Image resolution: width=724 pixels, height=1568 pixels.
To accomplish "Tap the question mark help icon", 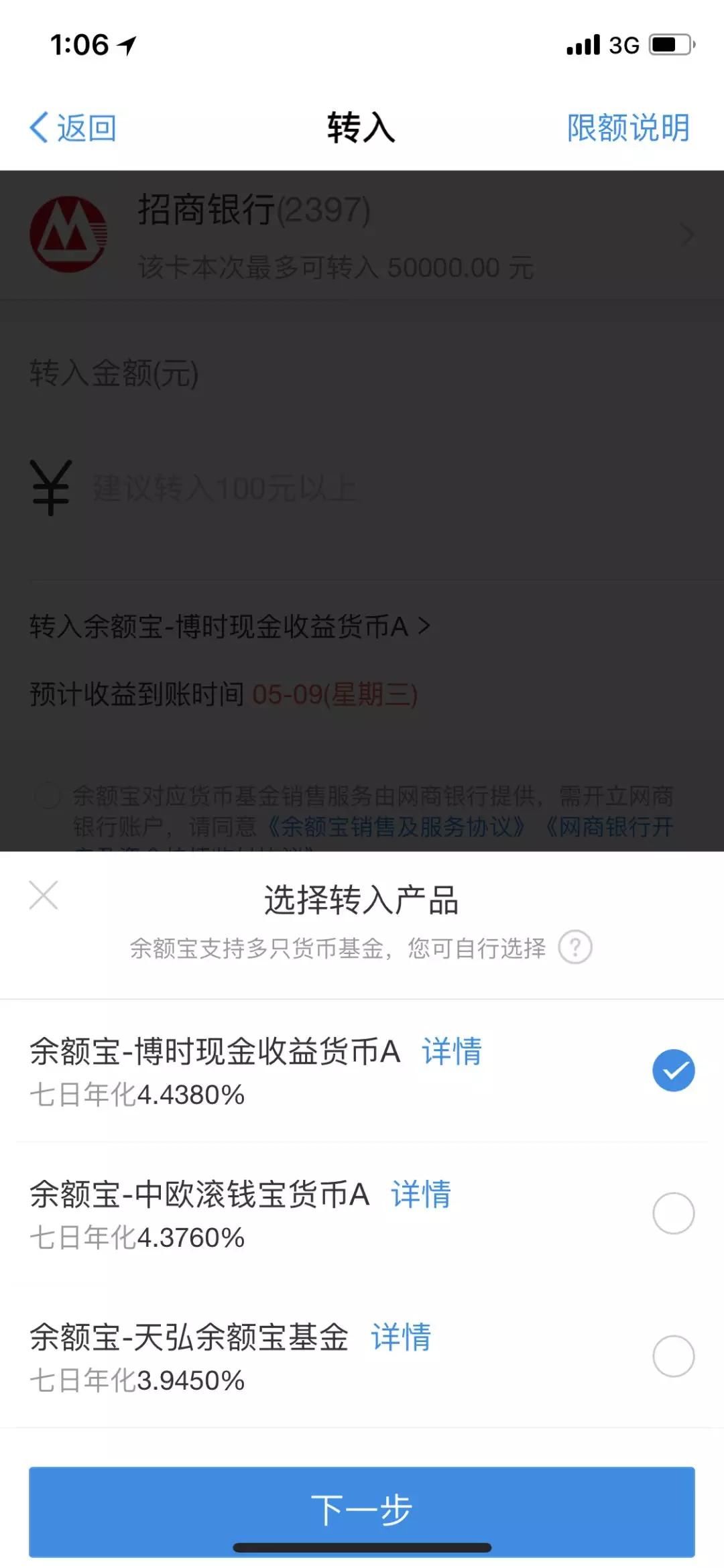I will click(575, 947).
